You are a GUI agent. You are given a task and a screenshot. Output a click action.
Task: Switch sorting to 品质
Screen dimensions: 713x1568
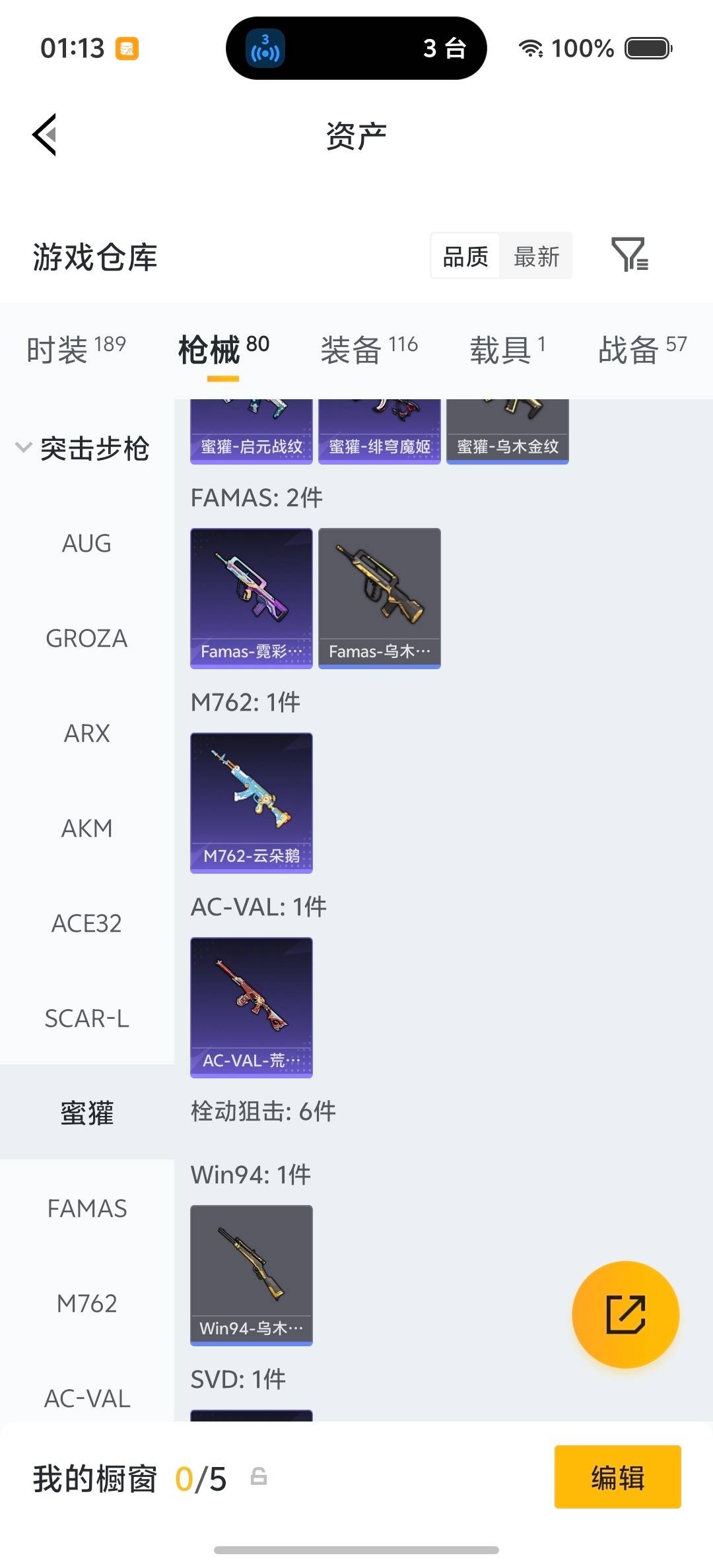pos(466,256)
